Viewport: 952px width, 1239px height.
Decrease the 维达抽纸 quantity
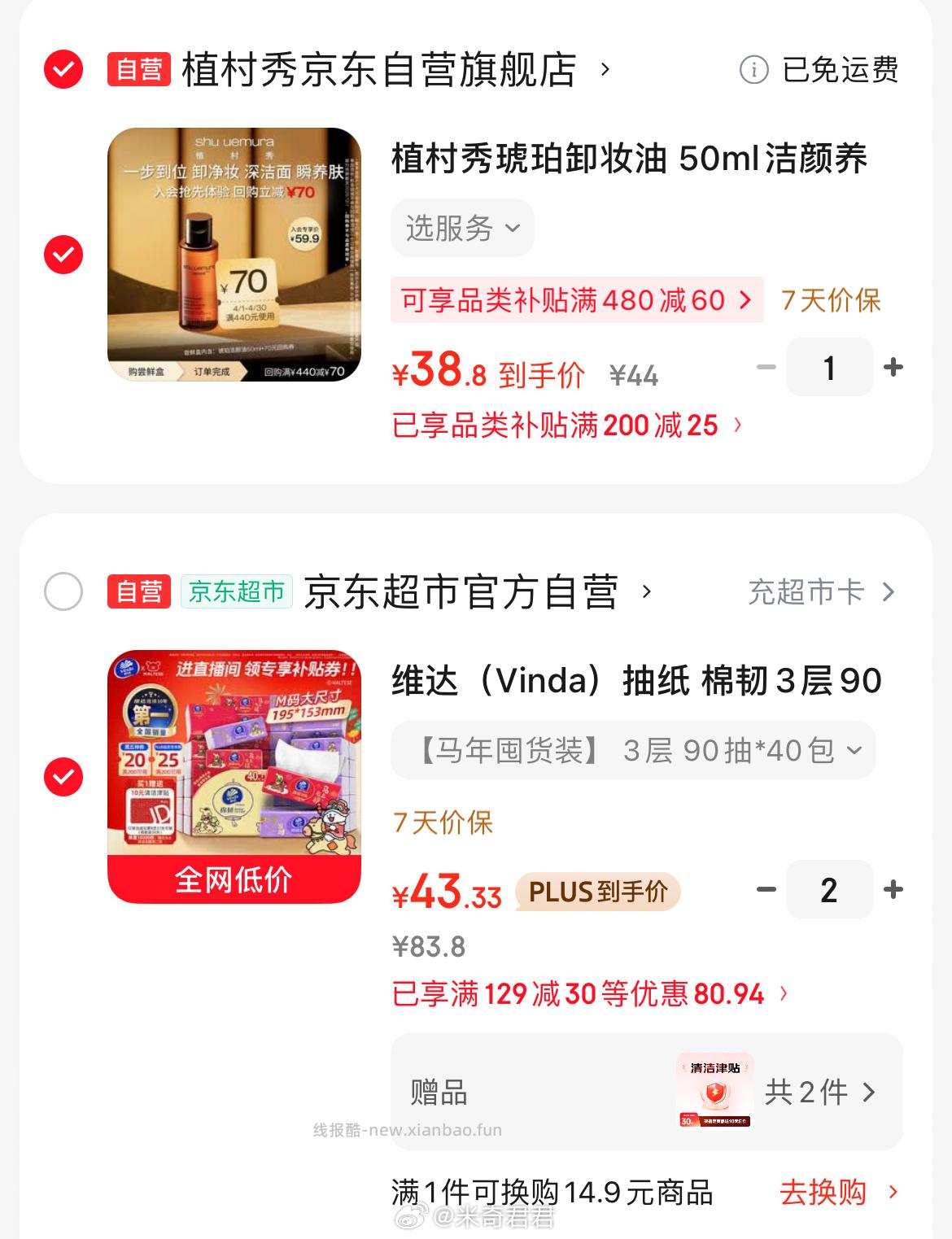click(x=766, y=889)
